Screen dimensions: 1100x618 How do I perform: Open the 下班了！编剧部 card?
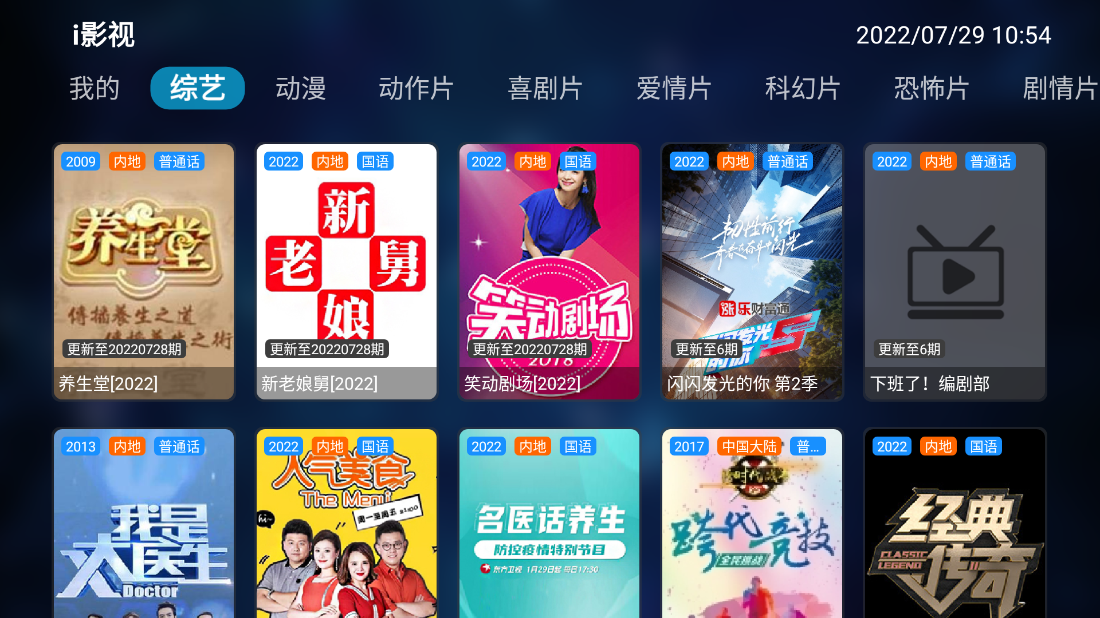(955, 271)
